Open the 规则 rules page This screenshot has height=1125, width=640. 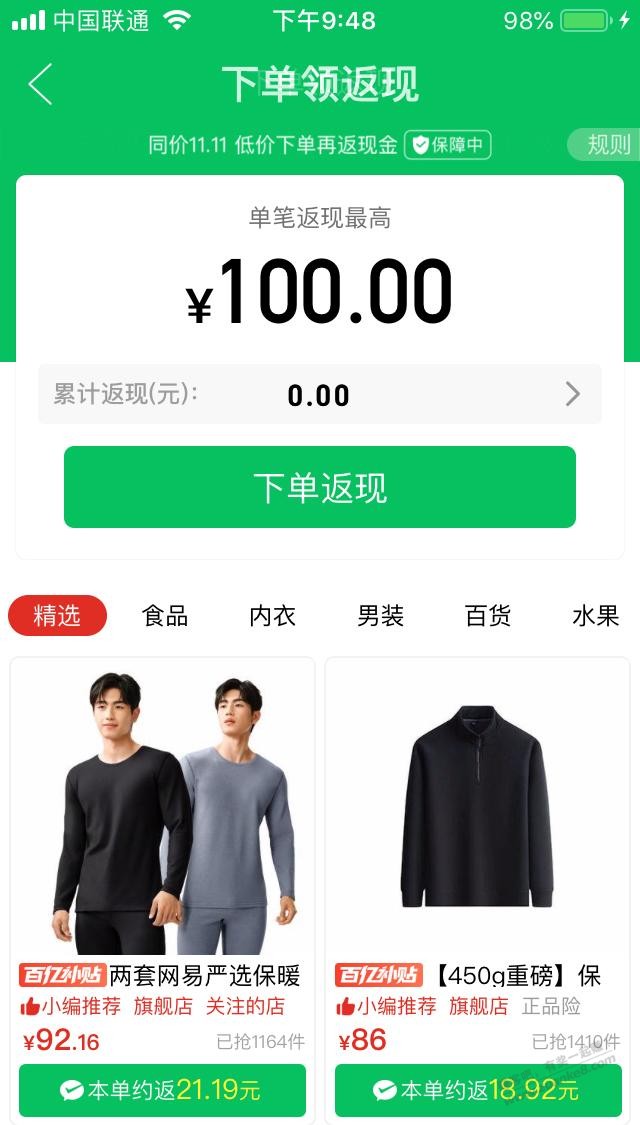[606, 145]
